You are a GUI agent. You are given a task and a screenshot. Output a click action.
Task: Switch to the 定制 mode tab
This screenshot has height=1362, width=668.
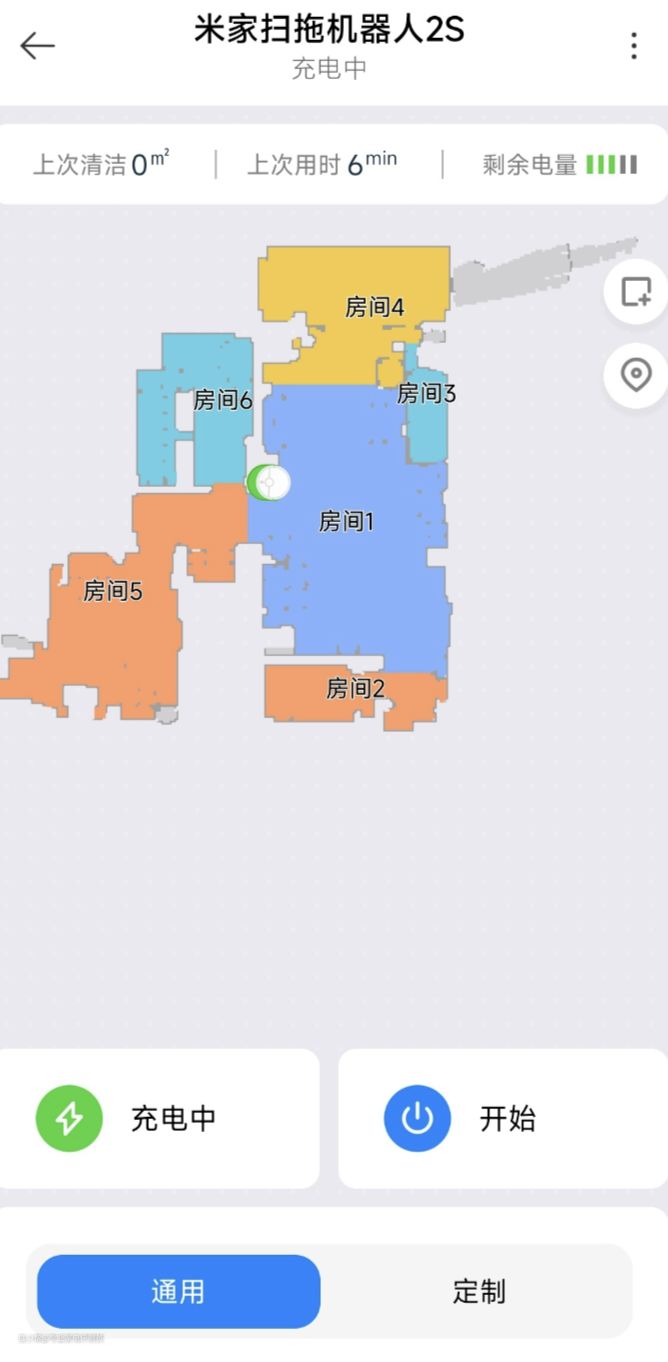(x=479, y=1291)
